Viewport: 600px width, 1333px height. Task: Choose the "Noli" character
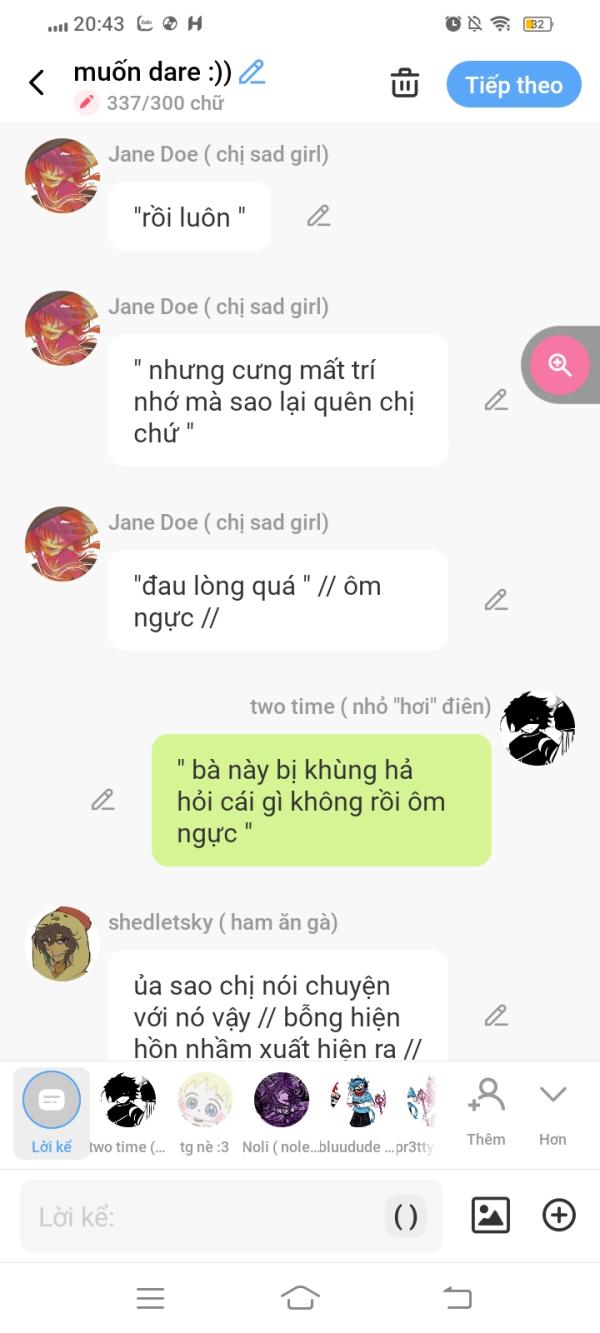click(x=281, y=1110)
